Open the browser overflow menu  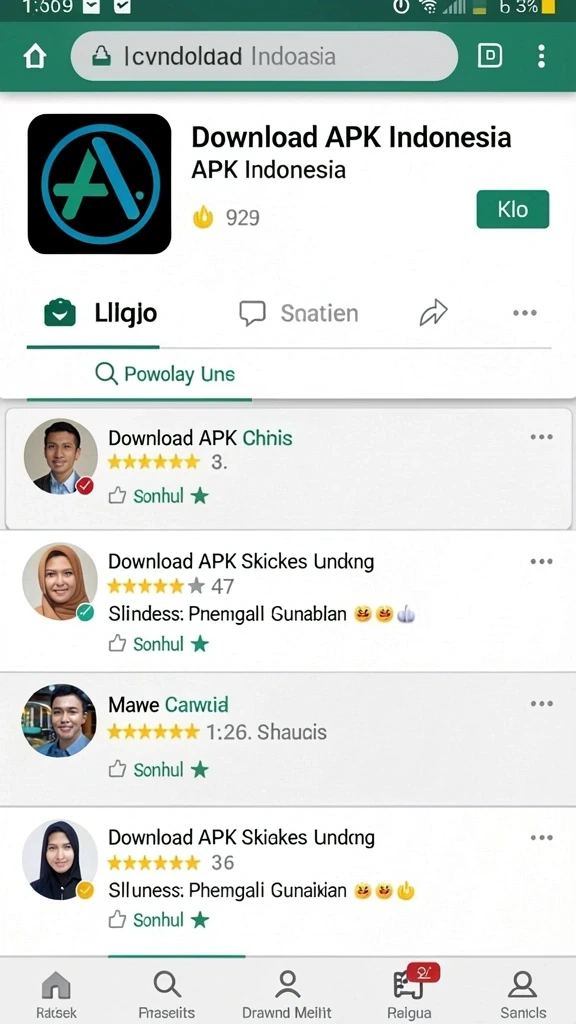tap(541, 56)
